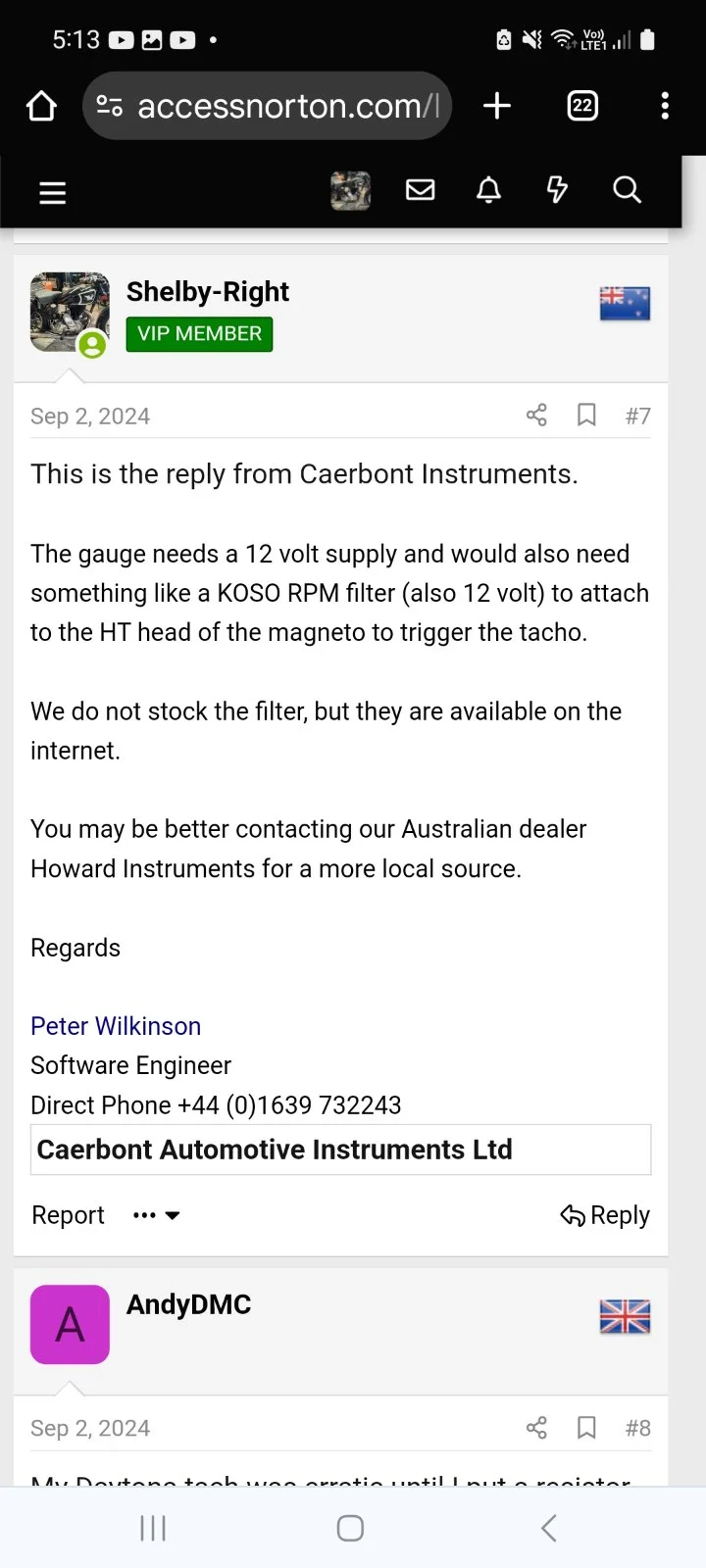Viewport: 706px width, 1568px height.
Task: Open a new browser tab
Action: [x=497, y=106]
